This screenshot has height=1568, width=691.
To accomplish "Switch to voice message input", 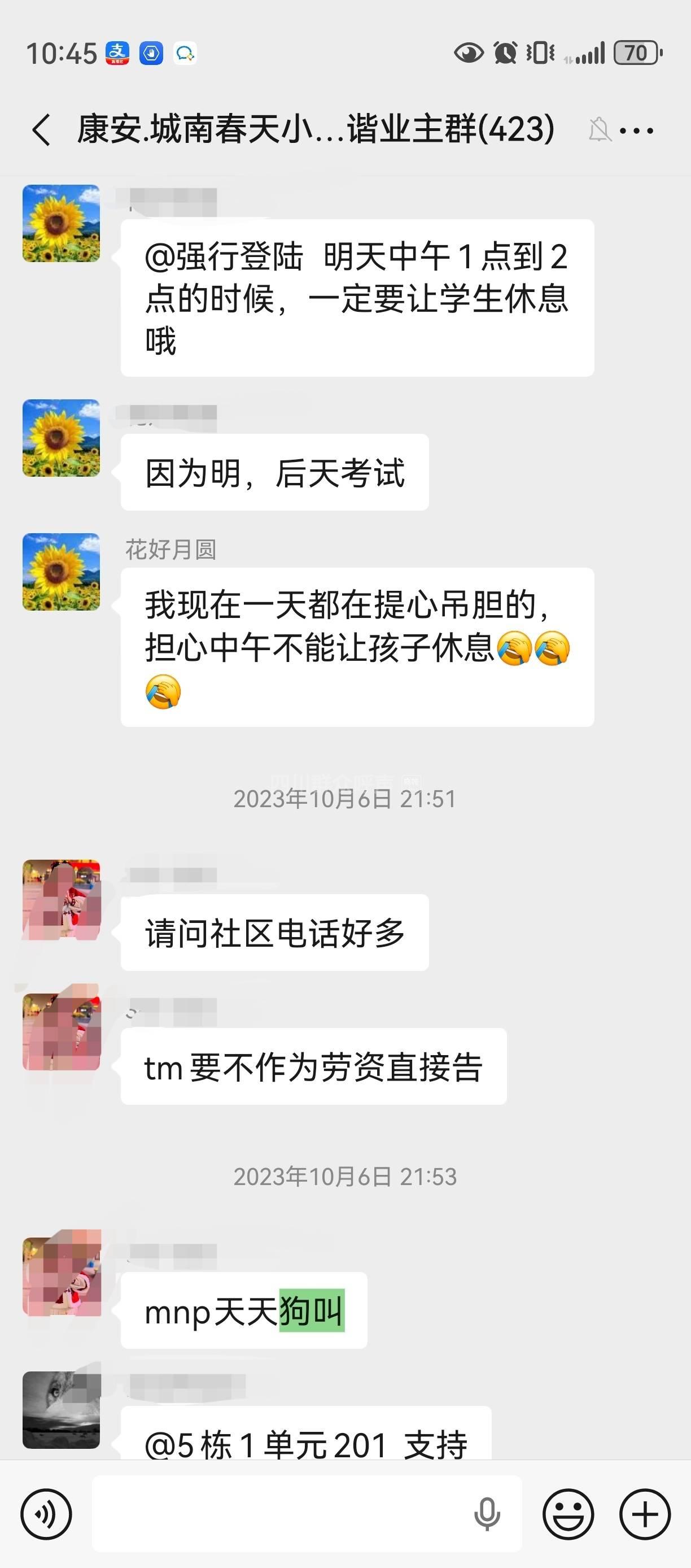I will (x=46, y=1514).
